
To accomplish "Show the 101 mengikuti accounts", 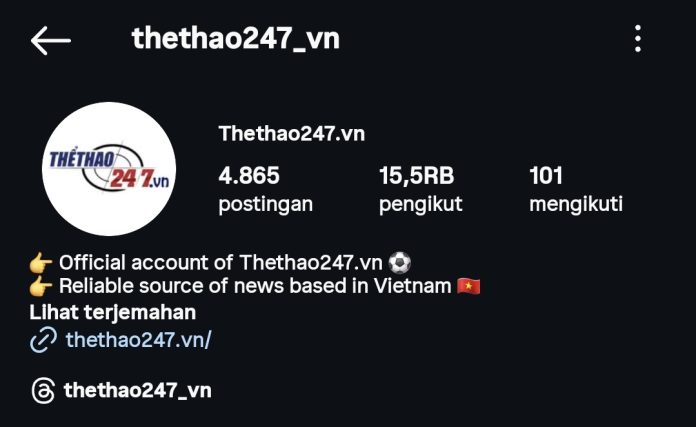I will click(x=575, y=190).
